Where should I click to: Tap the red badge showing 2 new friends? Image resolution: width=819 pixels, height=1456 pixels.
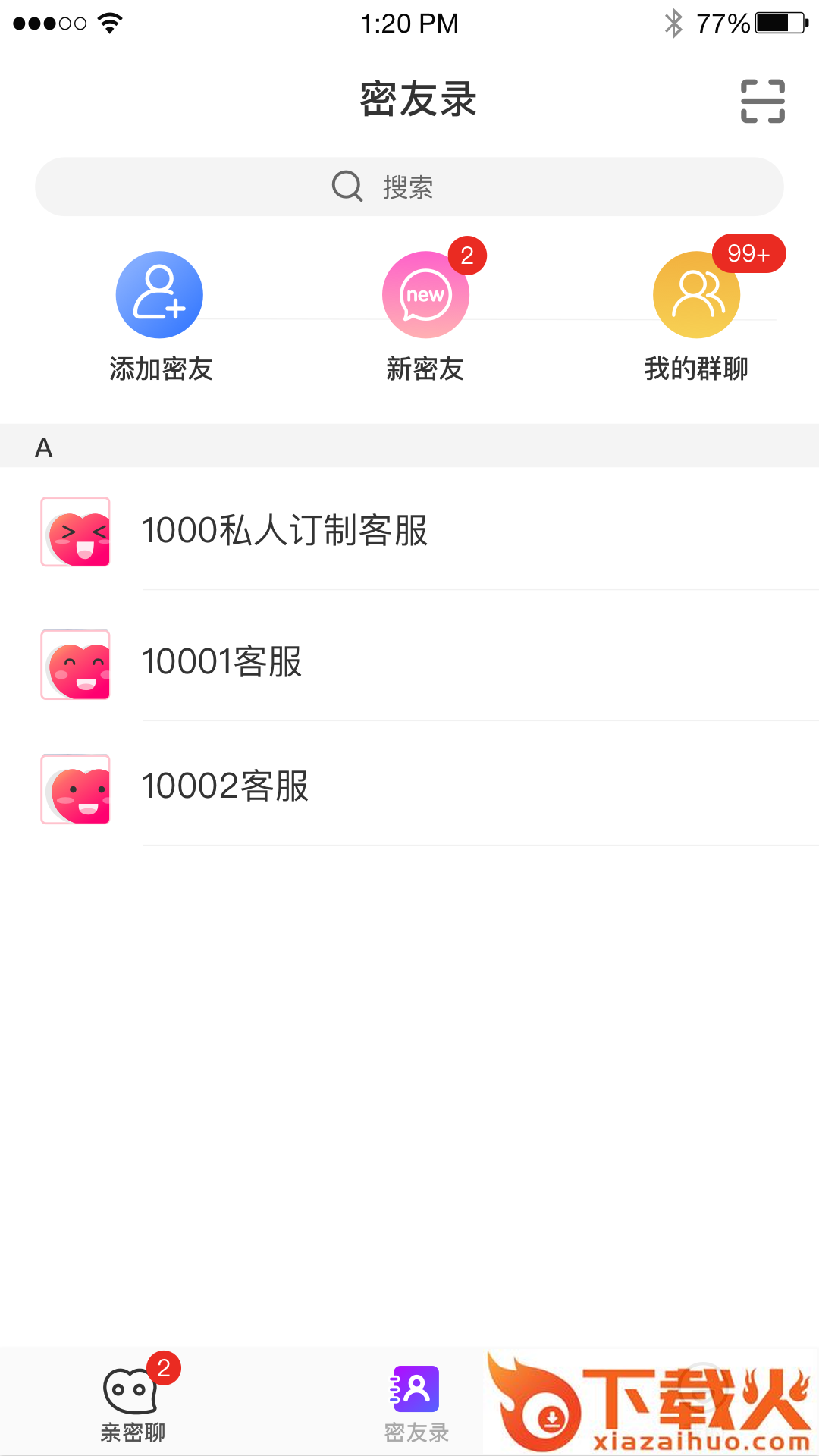click(468, 254)
